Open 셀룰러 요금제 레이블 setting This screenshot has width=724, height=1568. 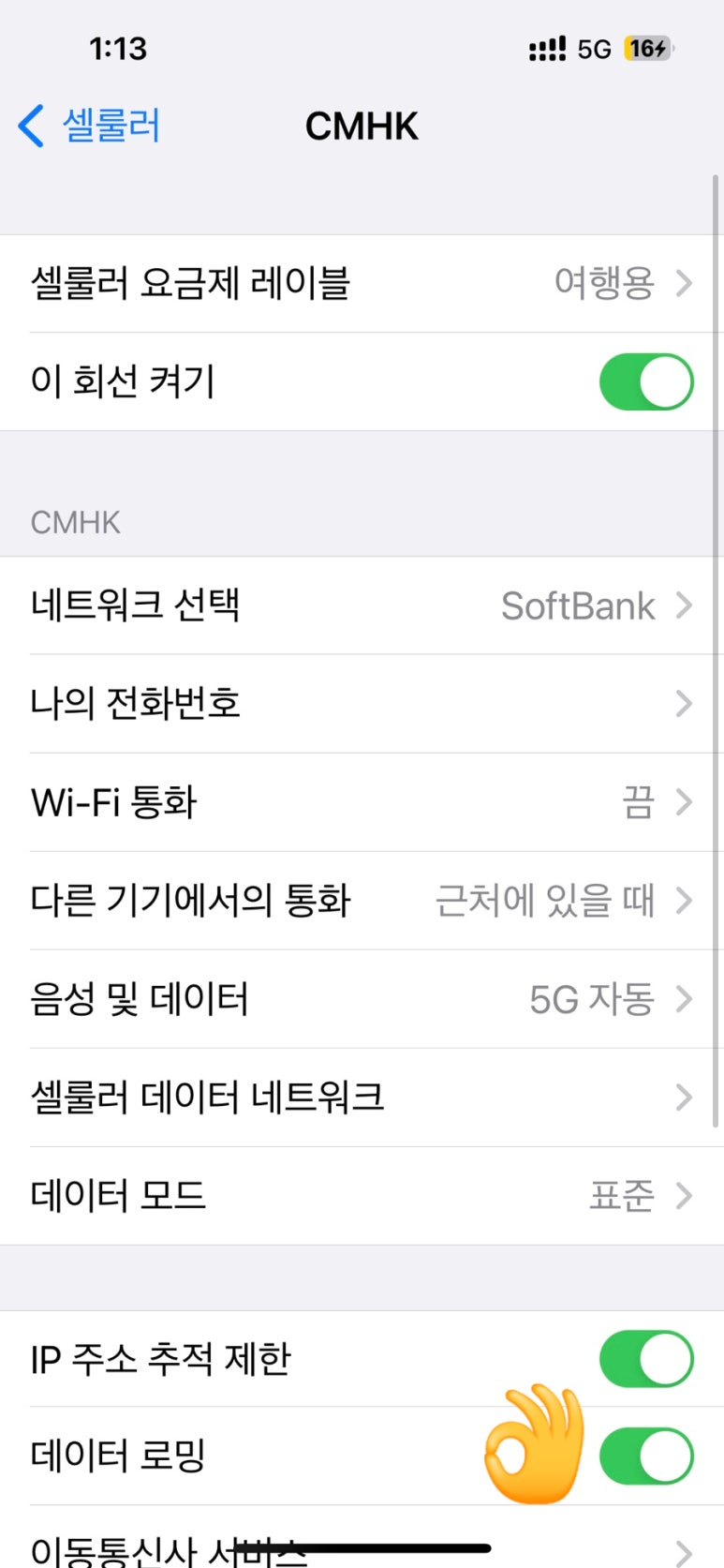(362, 283)
